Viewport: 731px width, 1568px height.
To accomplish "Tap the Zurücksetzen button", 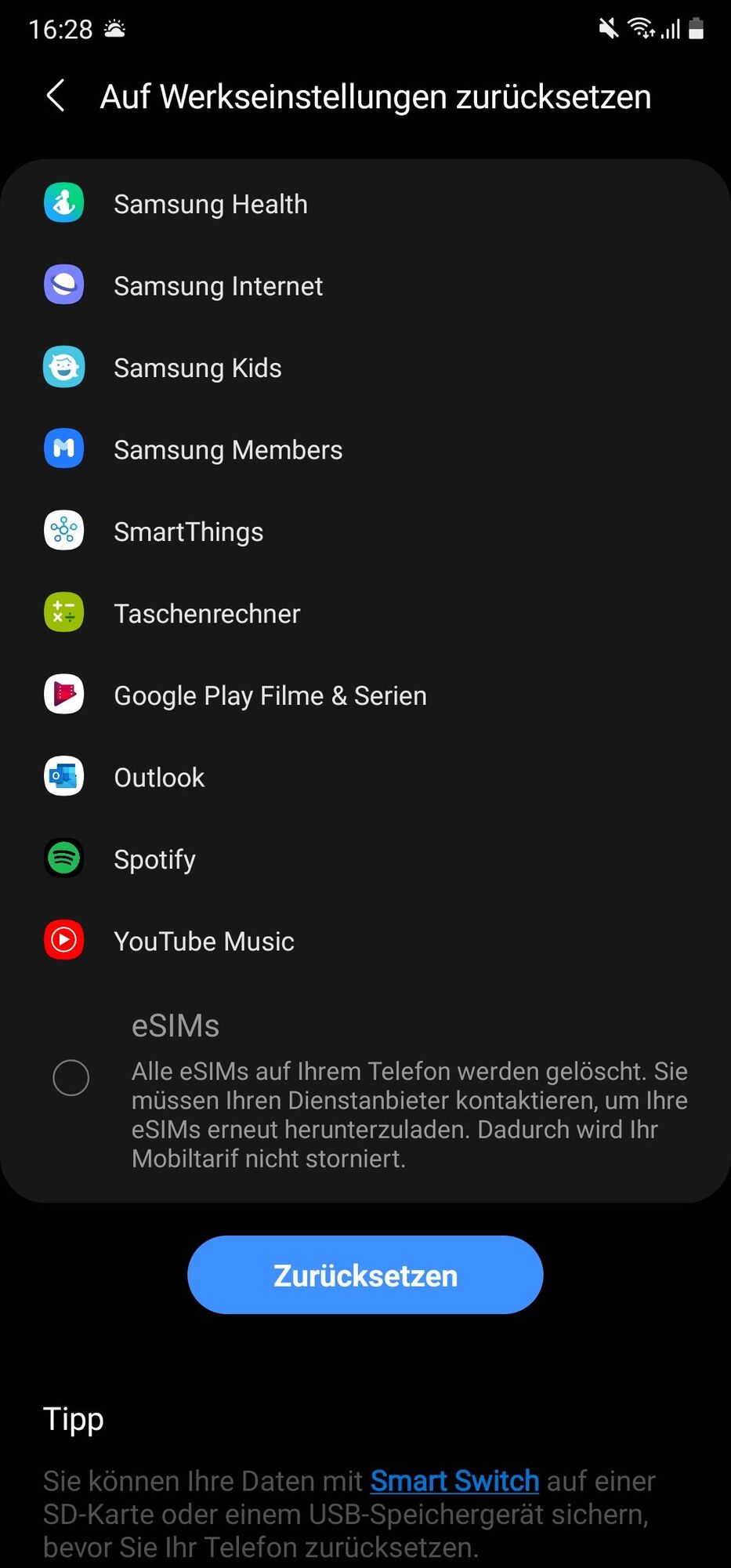I will [365, 1275].
